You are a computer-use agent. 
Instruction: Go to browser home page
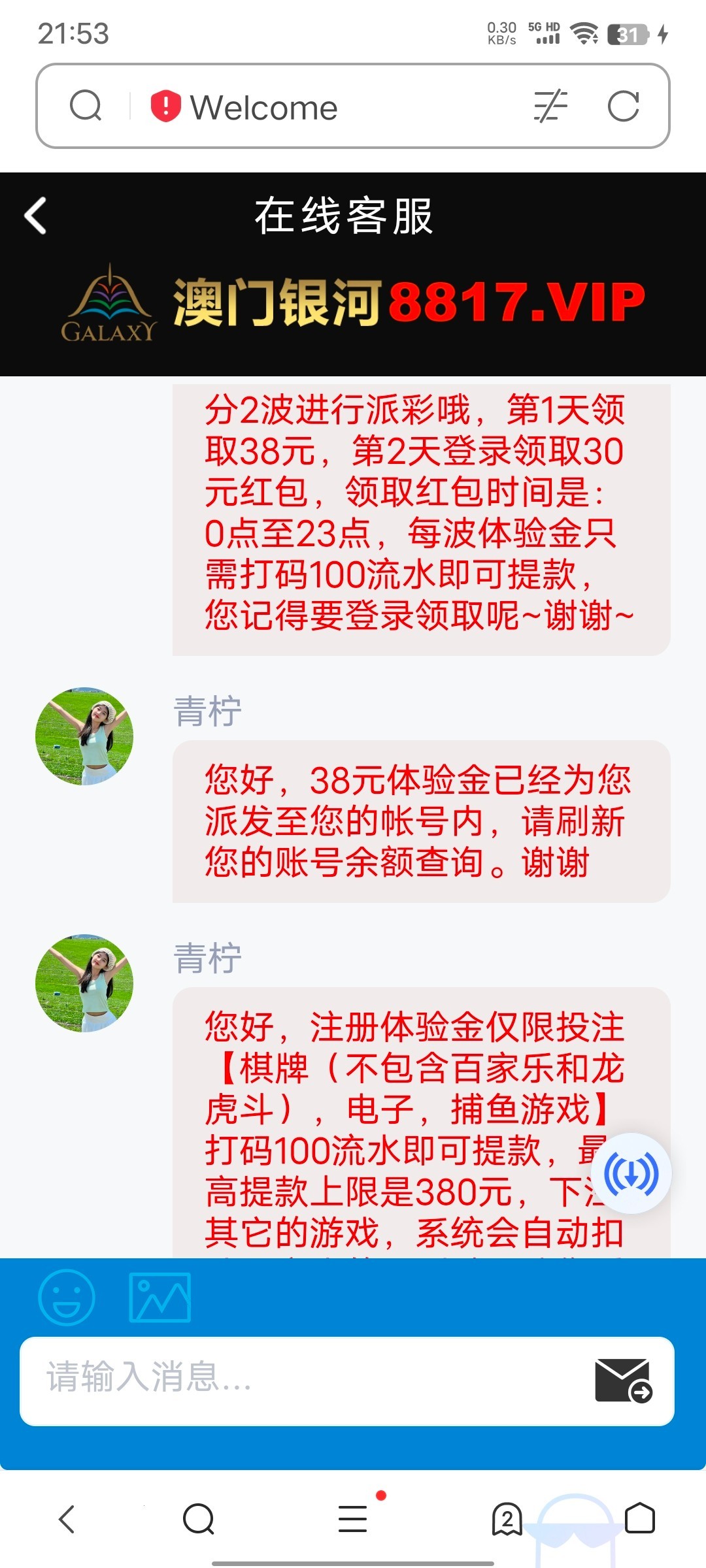pos(639,1518)
